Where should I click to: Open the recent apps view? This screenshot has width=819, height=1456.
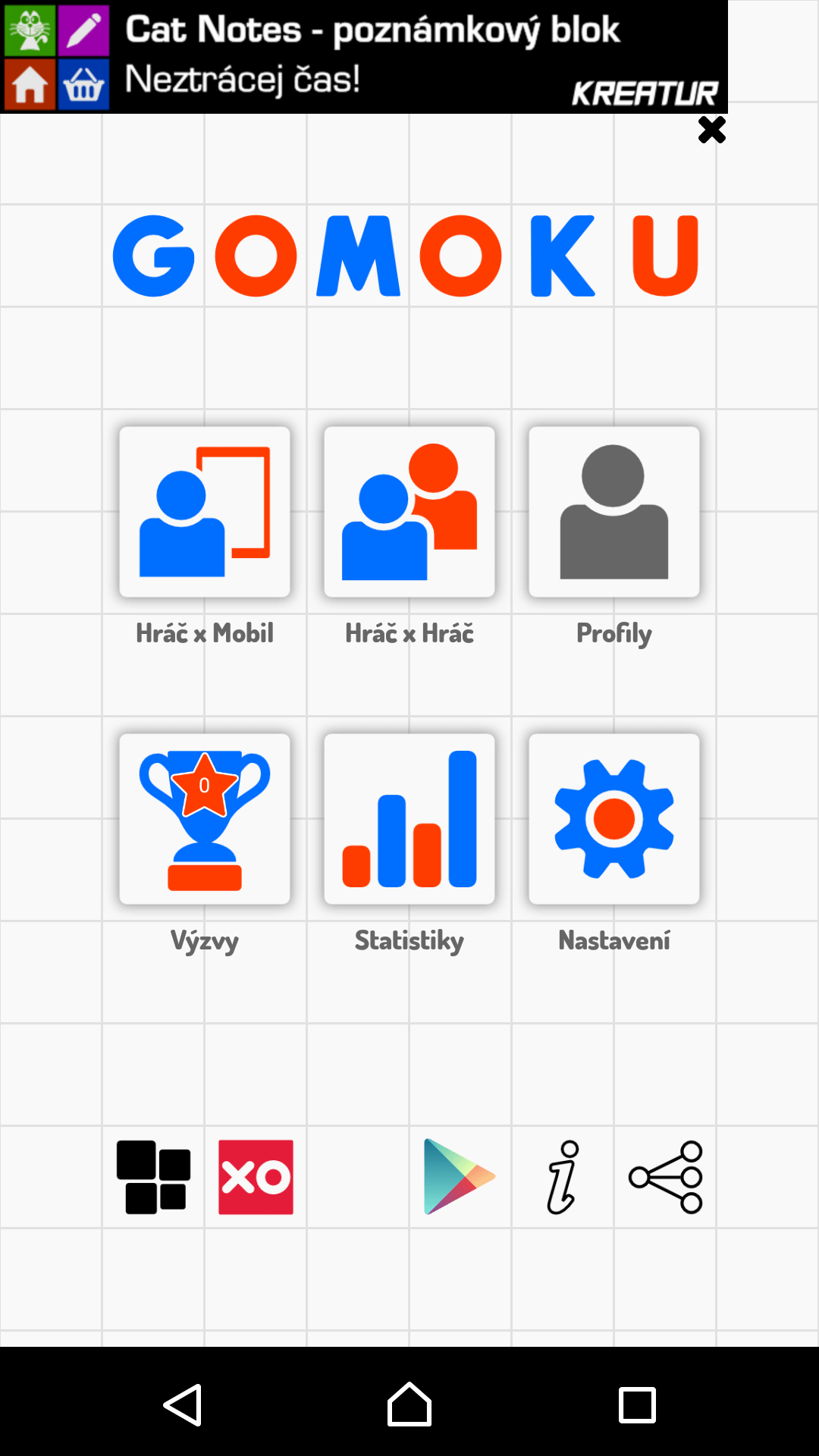tap(637, 1404)
